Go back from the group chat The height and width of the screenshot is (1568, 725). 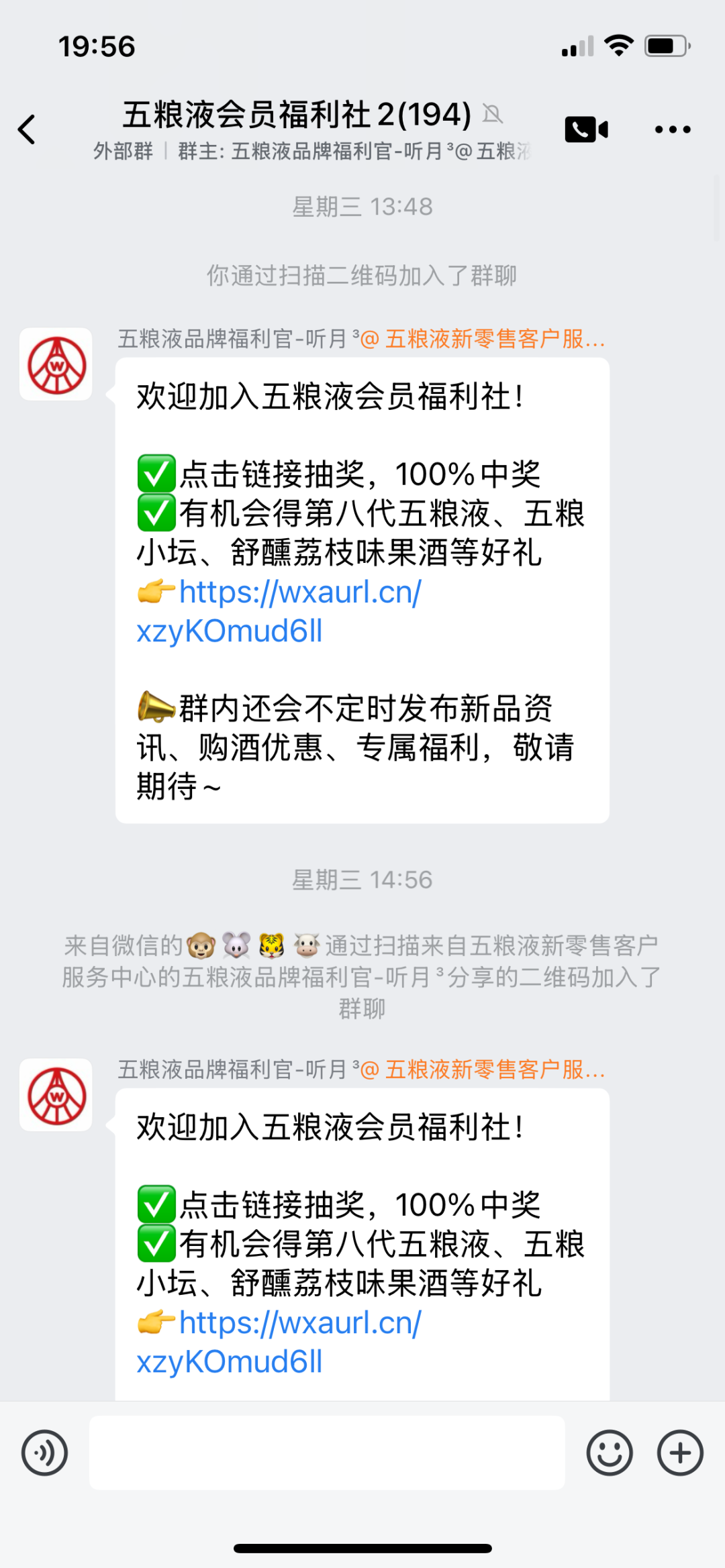point(27,129)
